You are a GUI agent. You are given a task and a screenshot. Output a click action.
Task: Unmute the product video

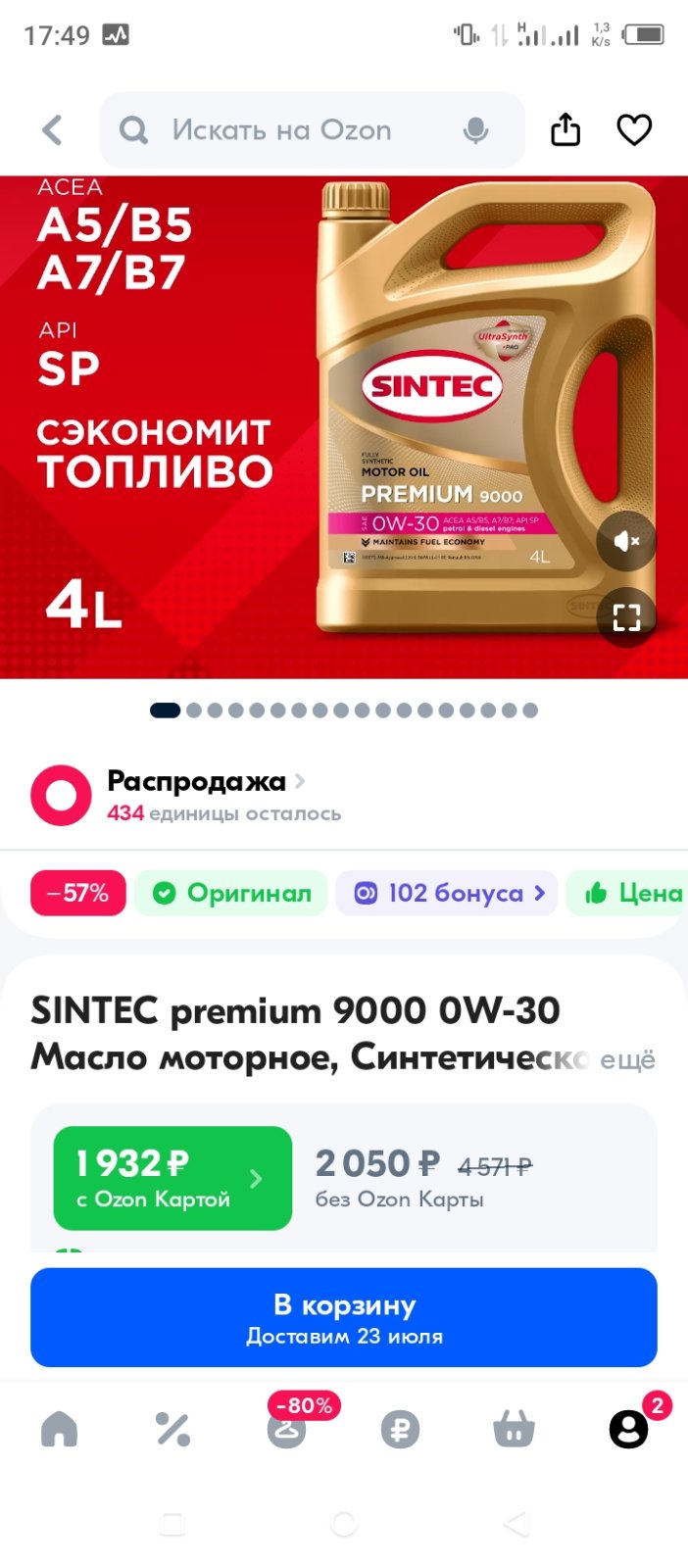[626, 540]
